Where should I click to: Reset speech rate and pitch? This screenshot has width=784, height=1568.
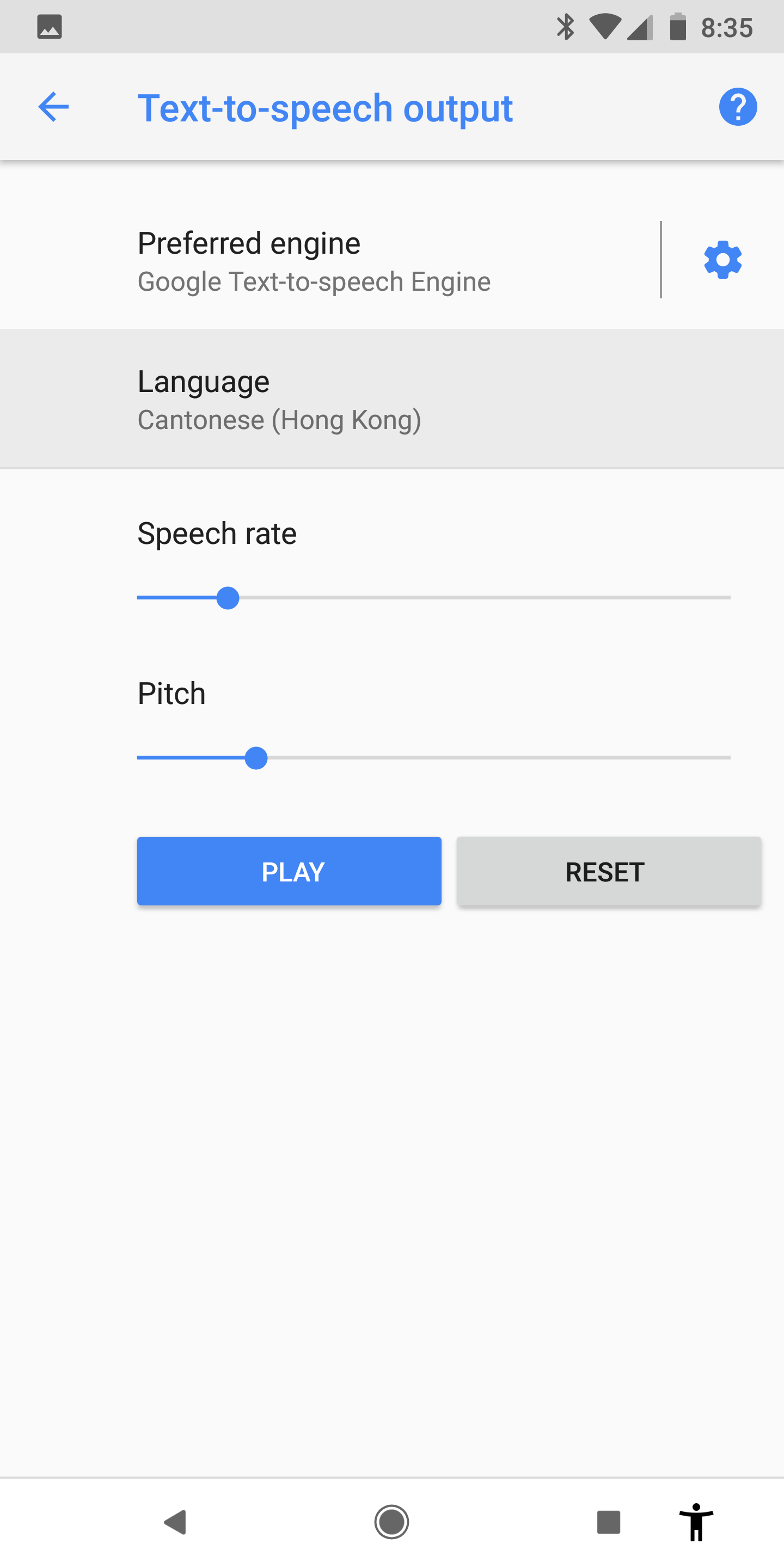pos(609,871)
